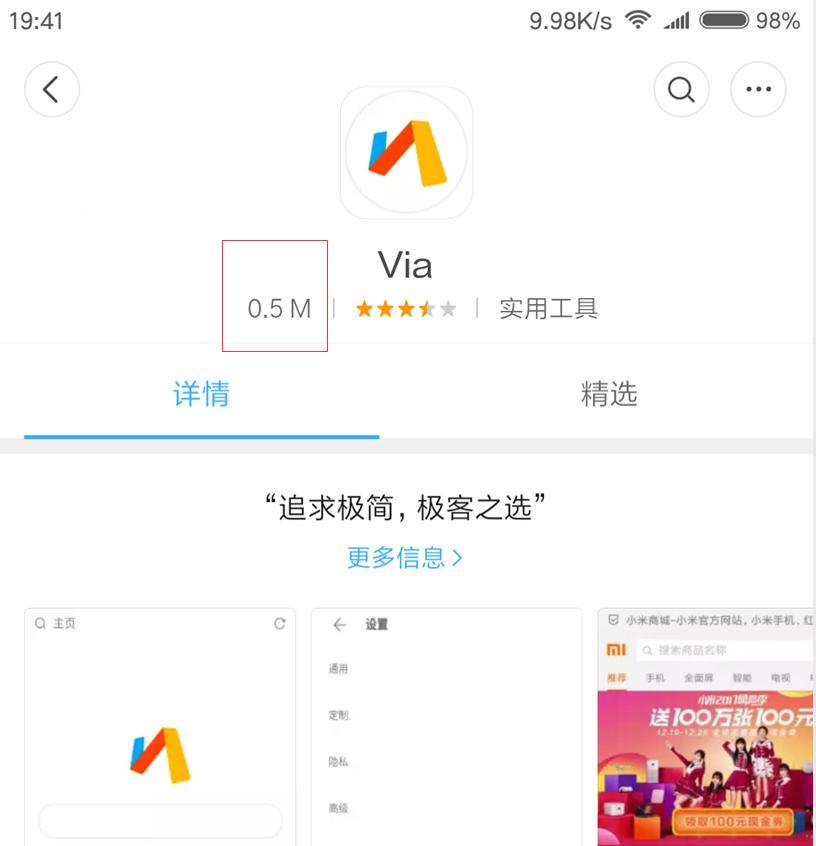Tap the back arrow at top left
This screenshot has height=846, width=816.
tap(52, 89)
